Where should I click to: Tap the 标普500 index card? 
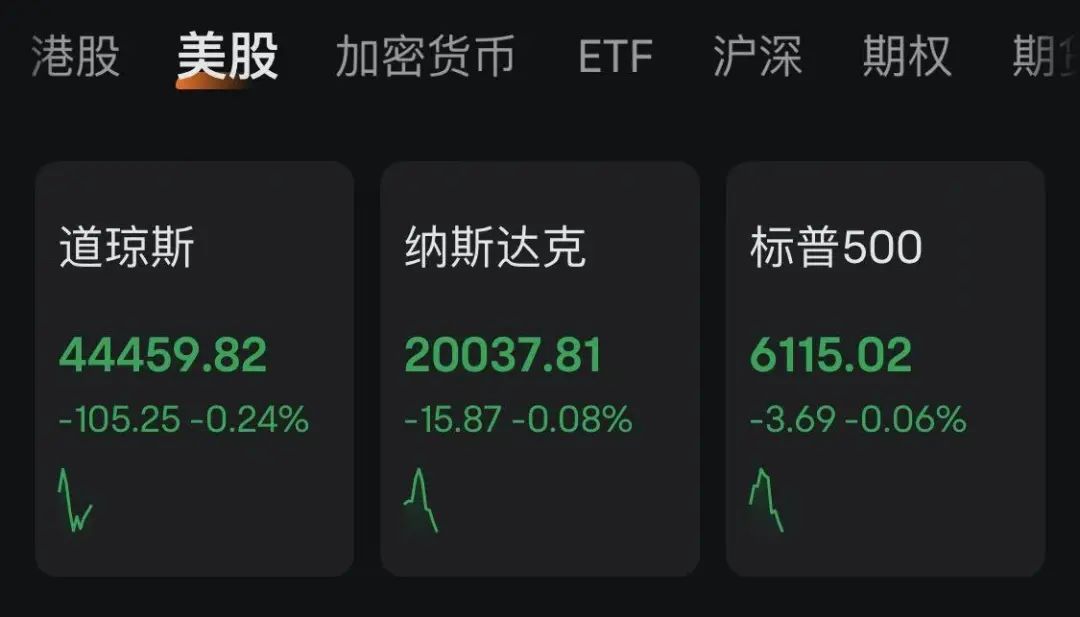885,369
